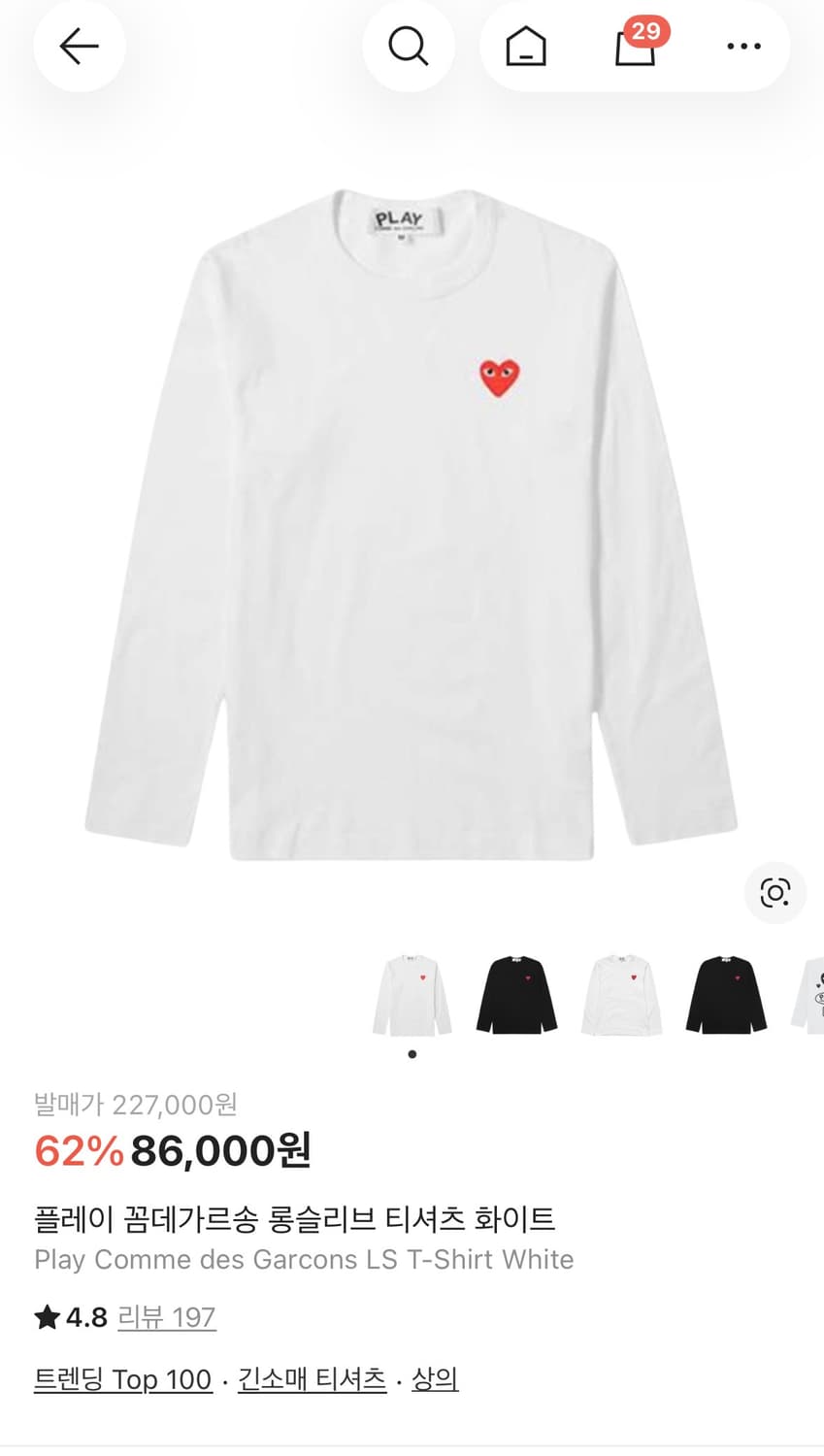824x1456 pixels.
Task: Tap the star rating icon
Action: (x=46, y=1316)
